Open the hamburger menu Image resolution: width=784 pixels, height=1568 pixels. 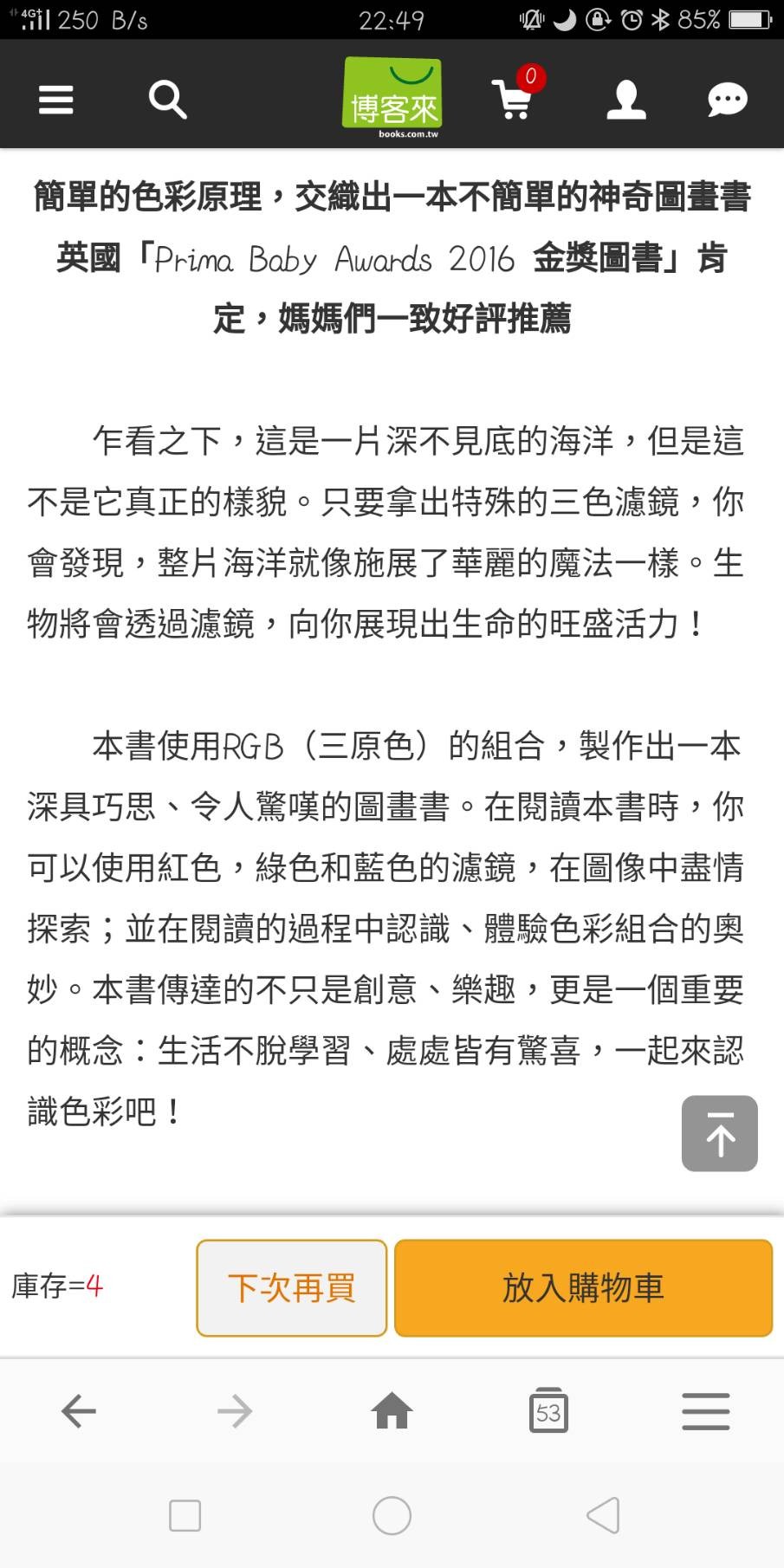tap(56, 100)
